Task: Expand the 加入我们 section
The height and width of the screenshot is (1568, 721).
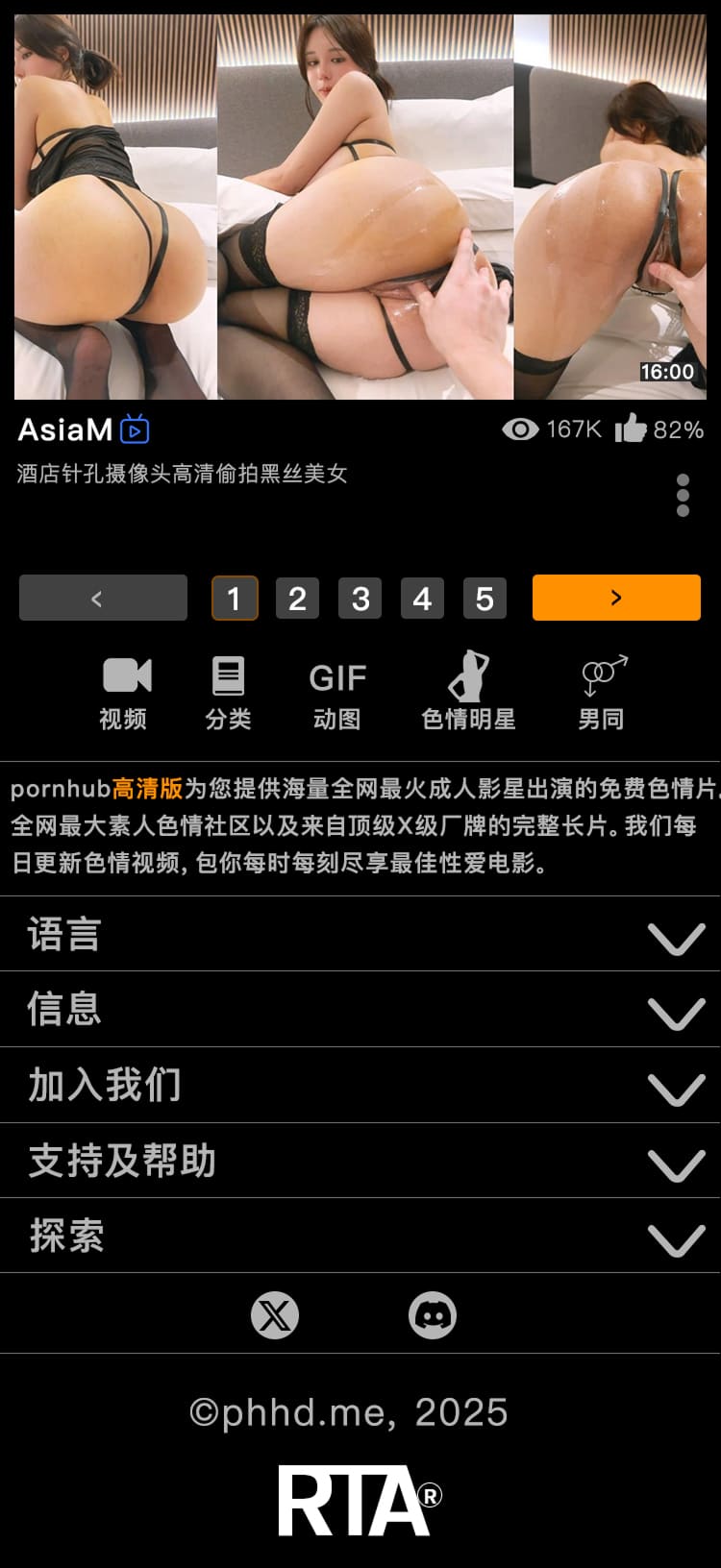Action: (x=360, y=1086)
